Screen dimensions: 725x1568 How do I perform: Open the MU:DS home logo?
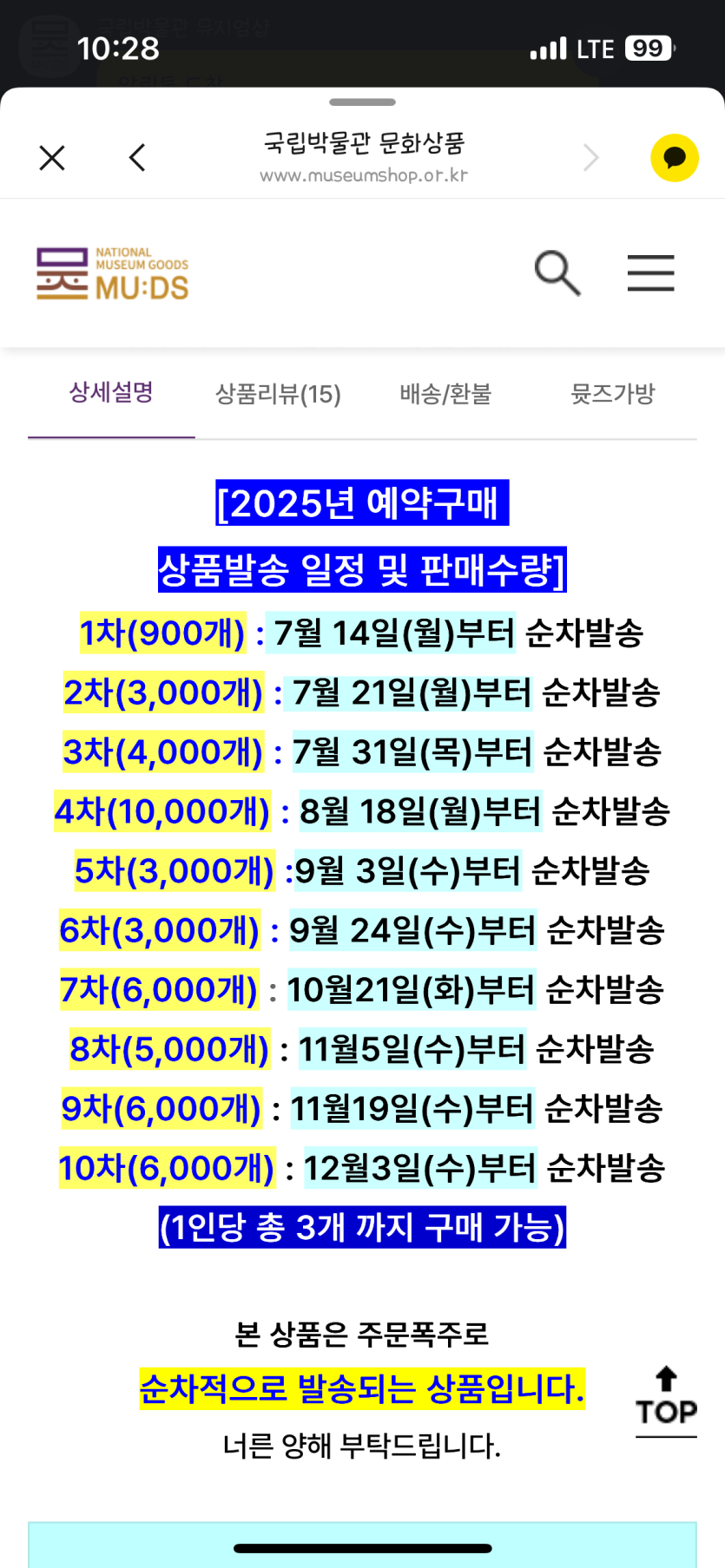tap(112, 273)
